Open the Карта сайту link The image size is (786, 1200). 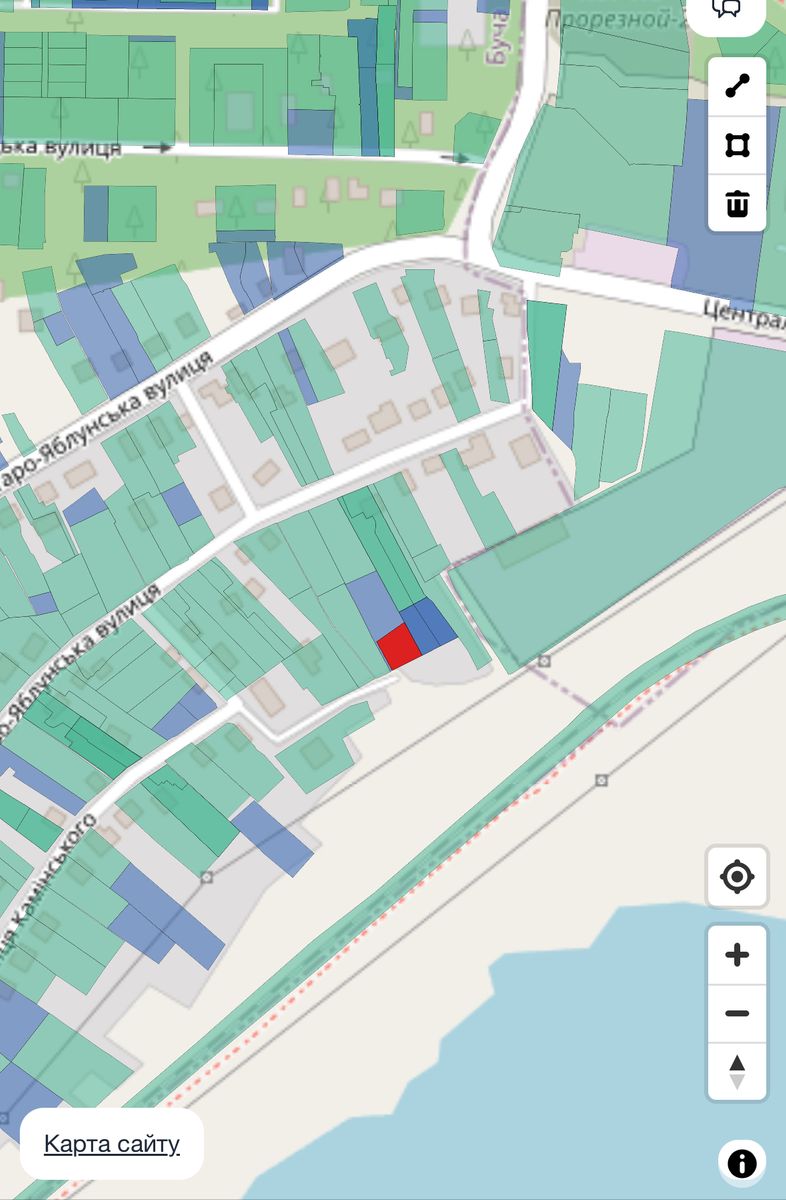click(x=112, y=1144)
